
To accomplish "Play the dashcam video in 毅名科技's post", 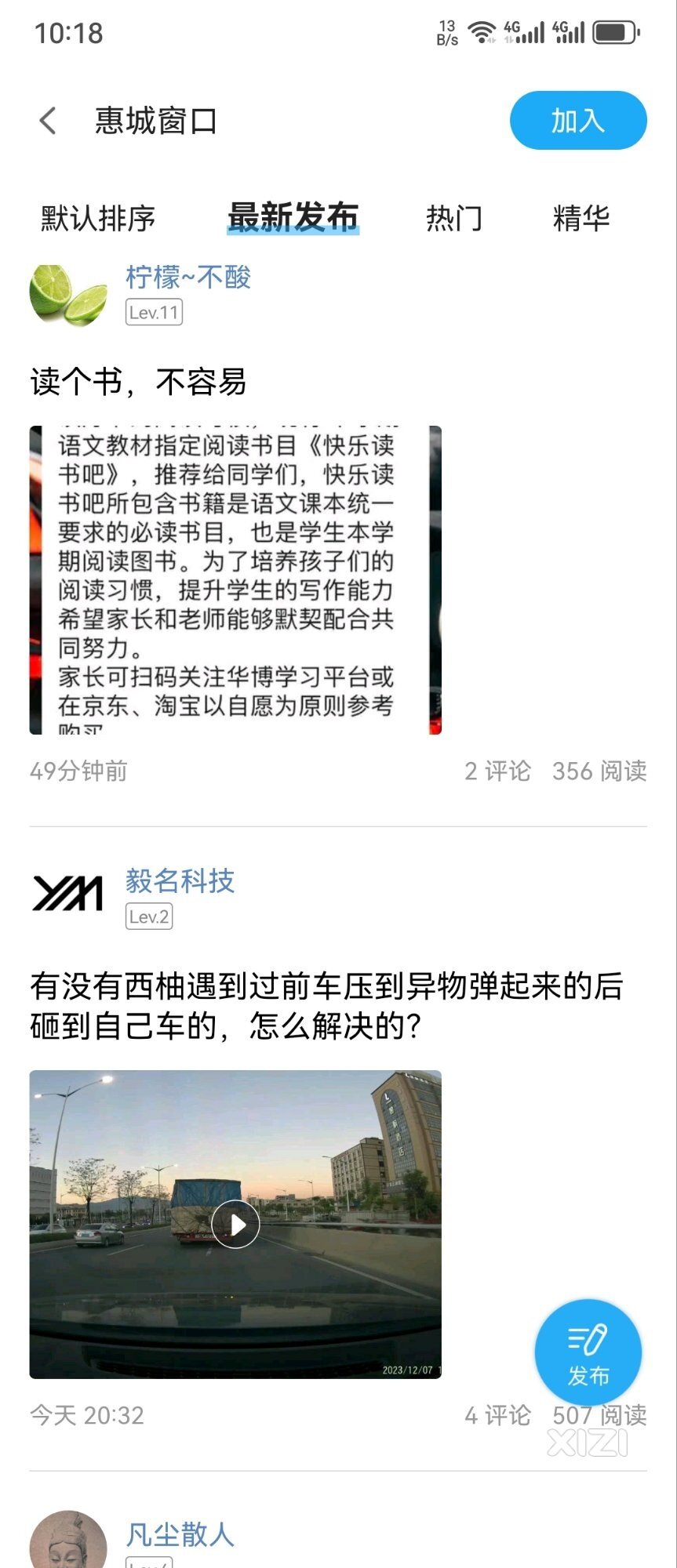I will point(235,1224).
